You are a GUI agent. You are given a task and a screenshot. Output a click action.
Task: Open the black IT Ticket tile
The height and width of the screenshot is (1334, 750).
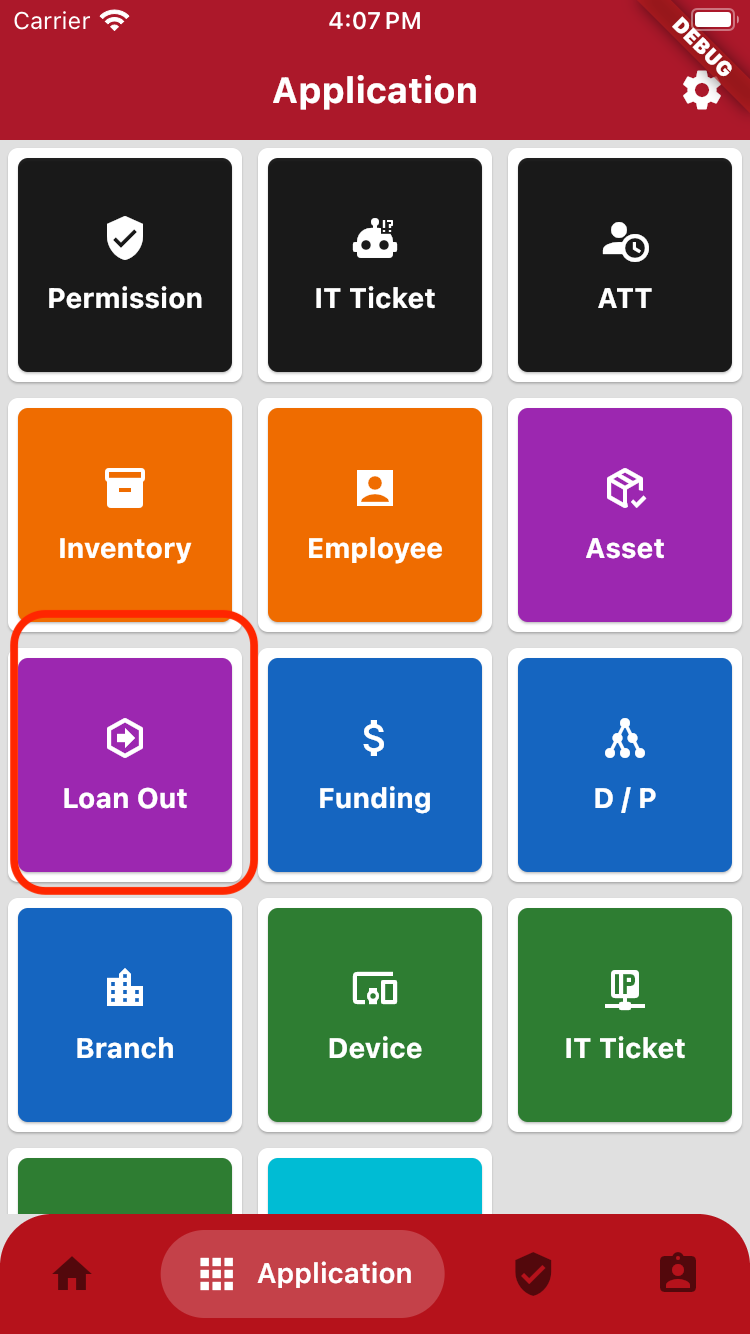point(375,265)
